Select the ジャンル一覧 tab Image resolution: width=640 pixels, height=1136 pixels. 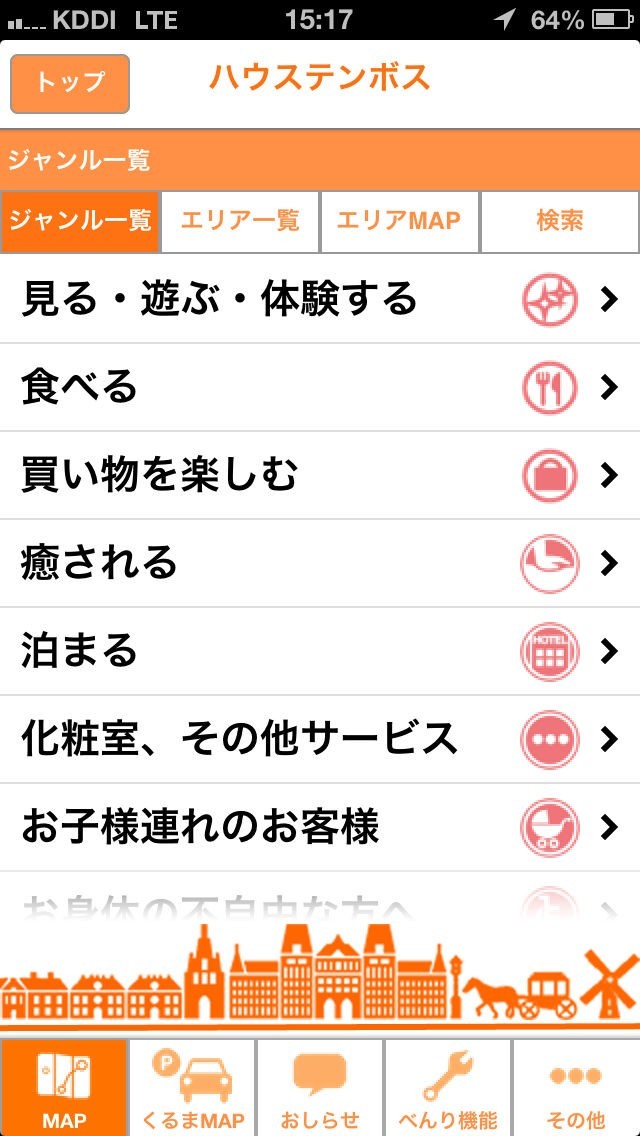click(x=80, y=221)
